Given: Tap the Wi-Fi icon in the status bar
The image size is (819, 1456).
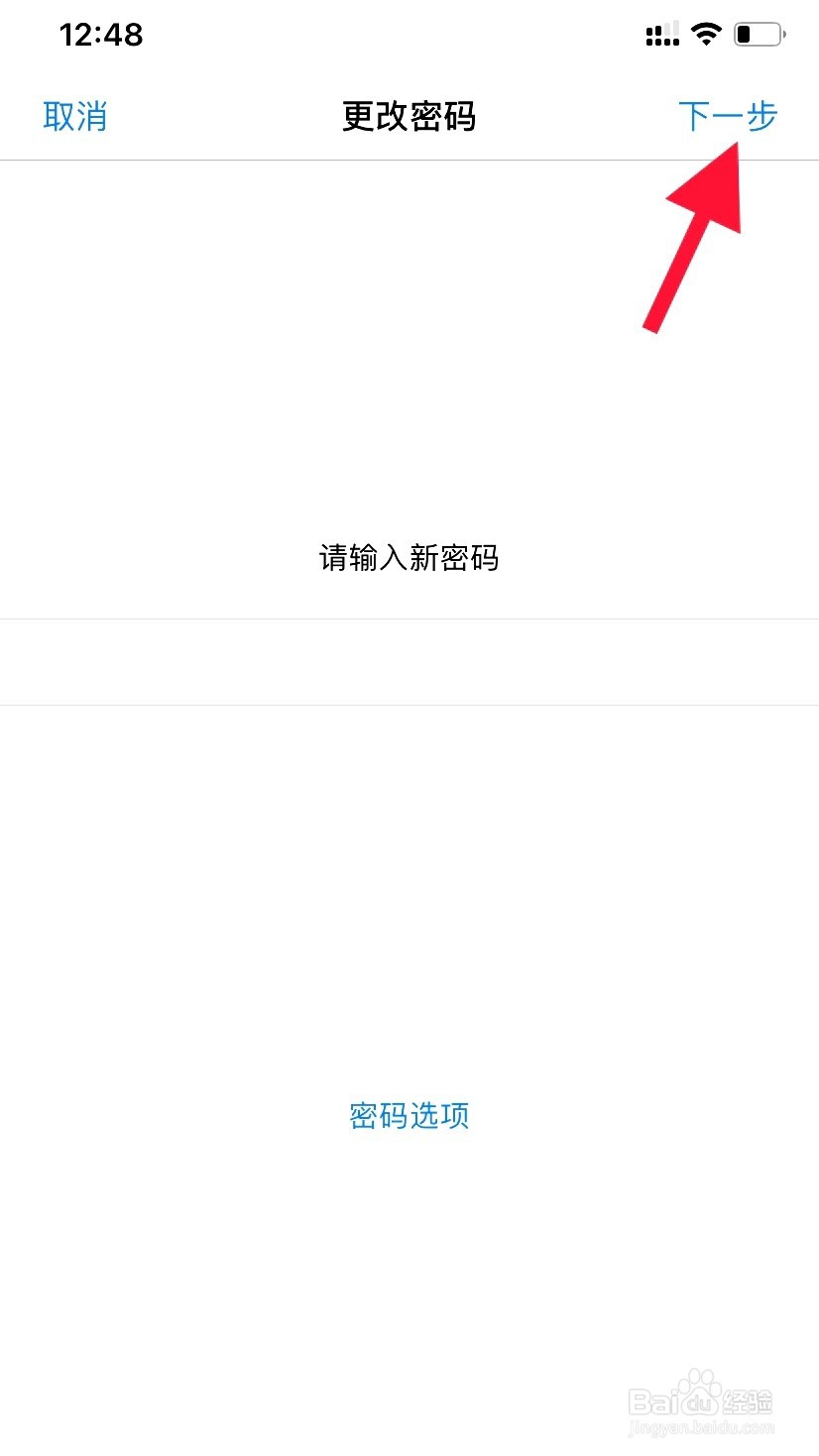Looking at the screenshot, I should (707, 33).
